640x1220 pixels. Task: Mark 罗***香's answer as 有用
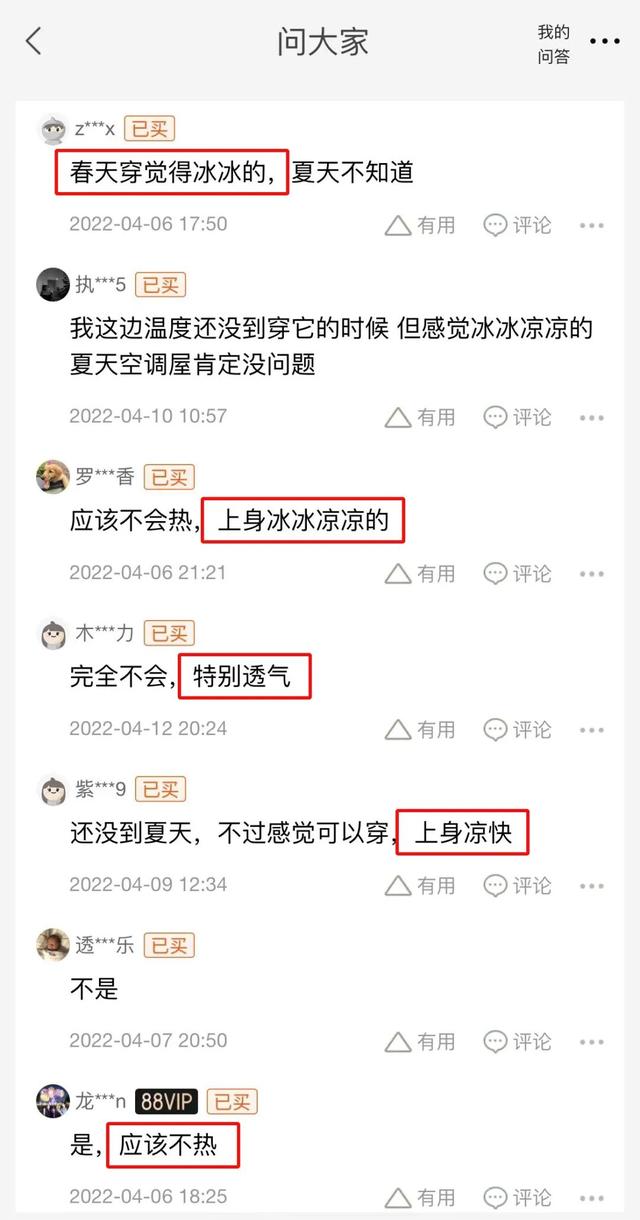point(419,574)
